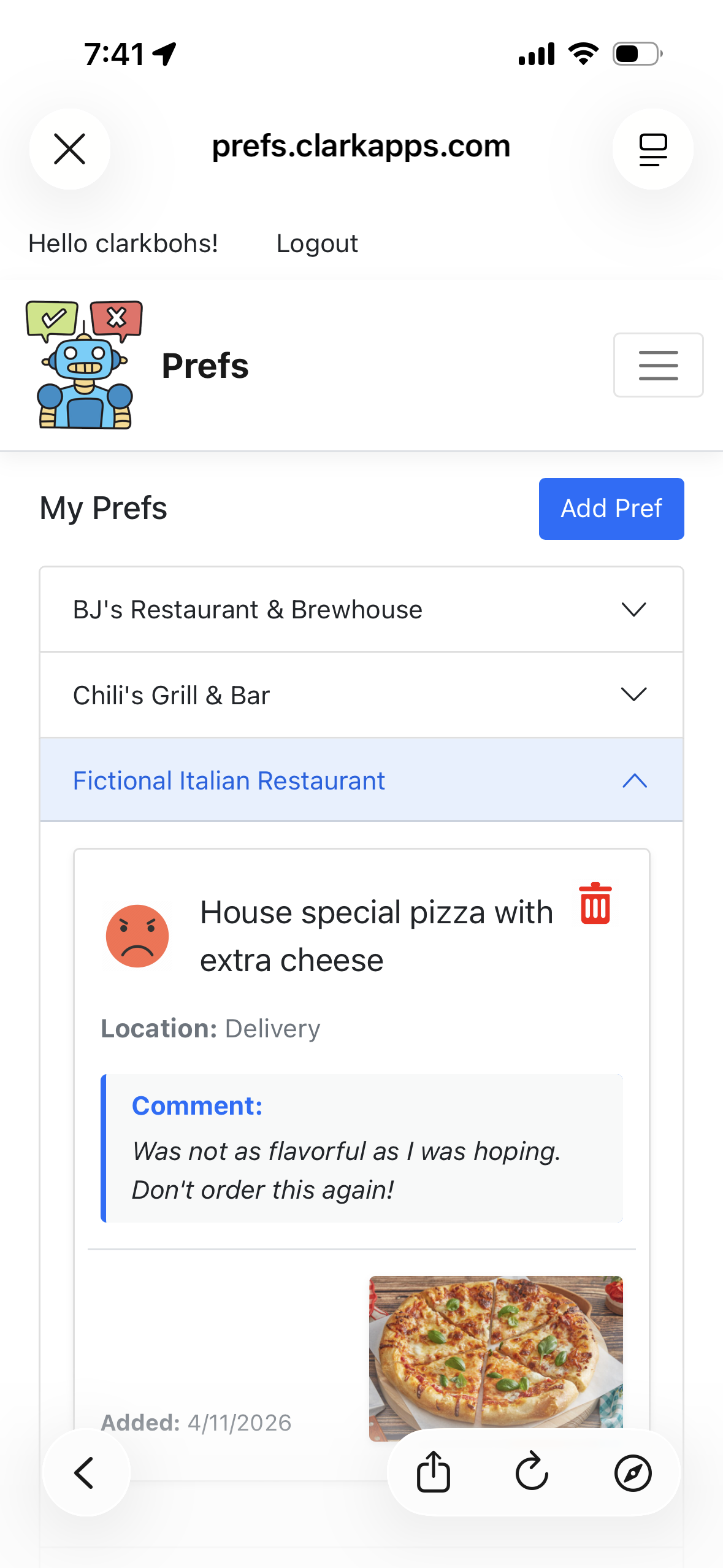Go back using the back chevron
This screenshot has width=723, height=1568.
[x=85, y=1473]
